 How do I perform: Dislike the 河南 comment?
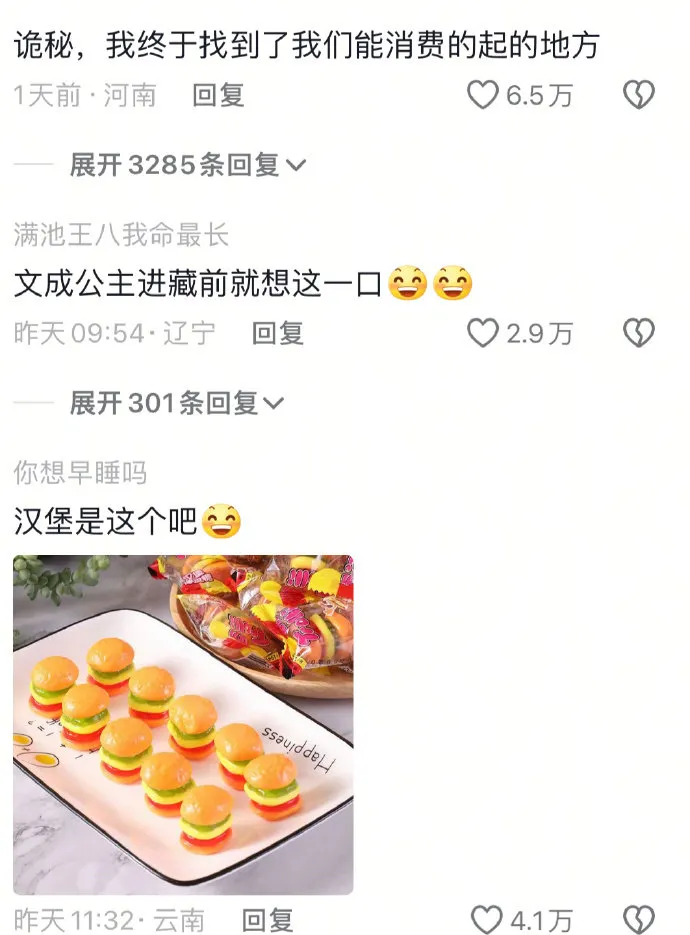coord(638,95)
